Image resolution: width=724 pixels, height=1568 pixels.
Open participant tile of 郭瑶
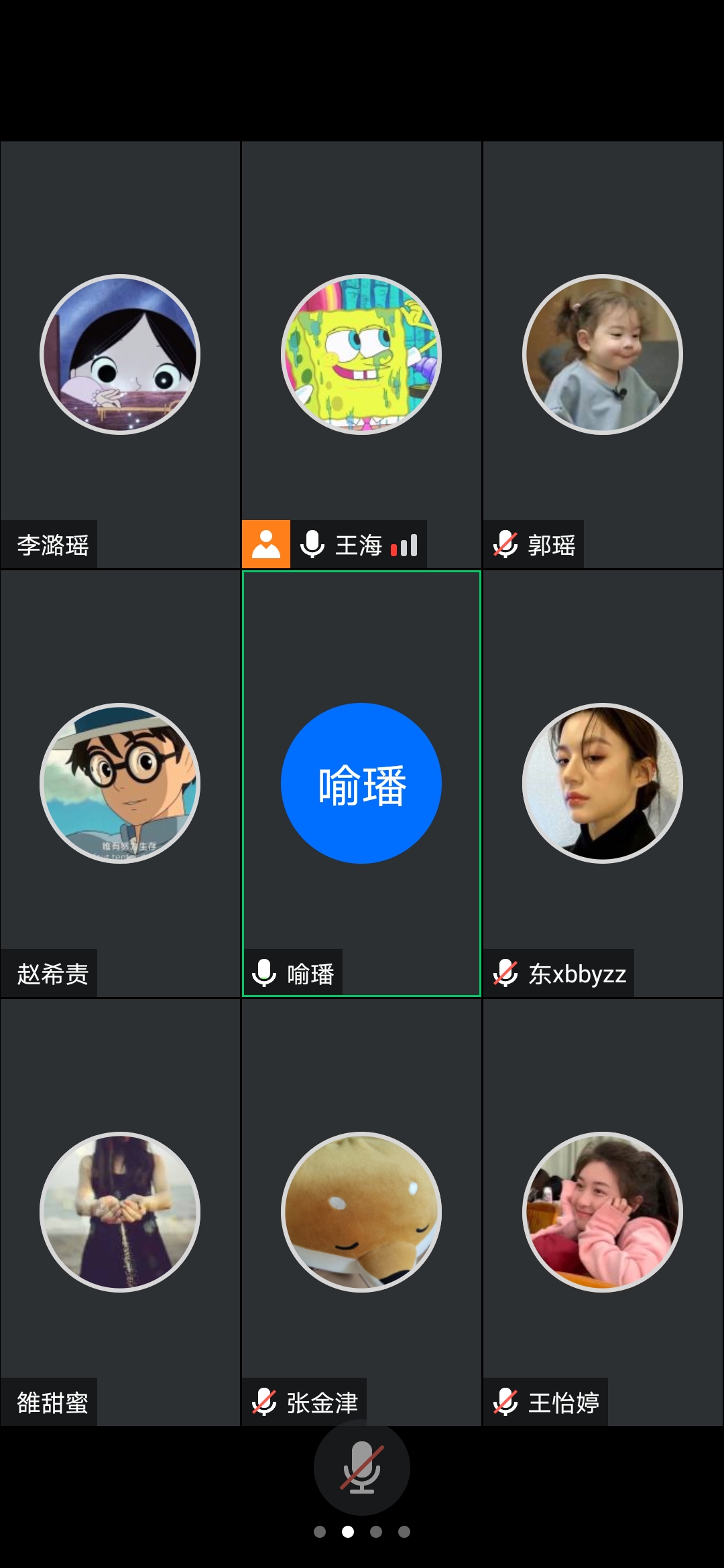point(603,354)
